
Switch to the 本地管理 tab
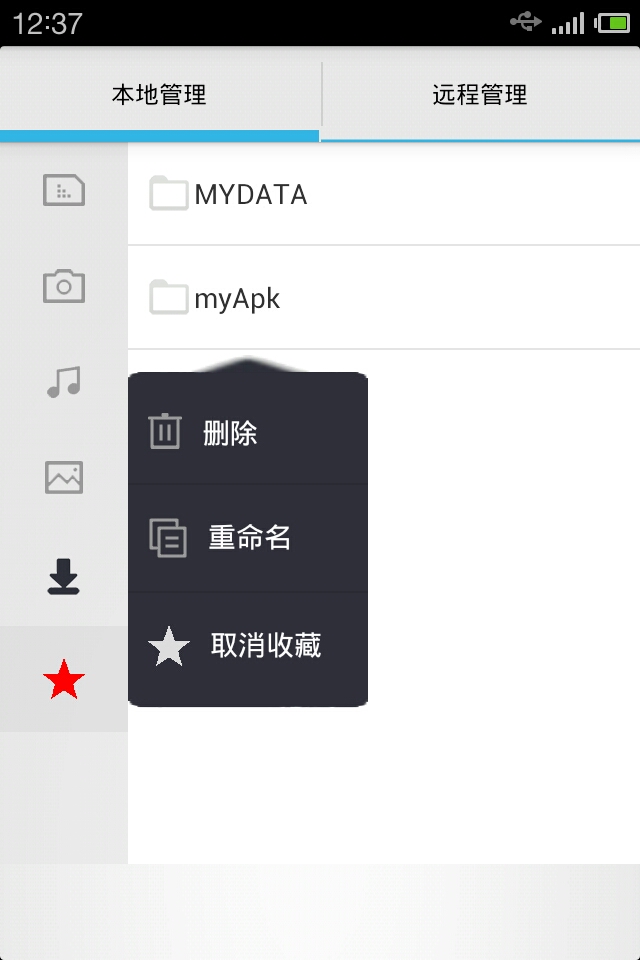pyautogui.click(x=159, y=96)
